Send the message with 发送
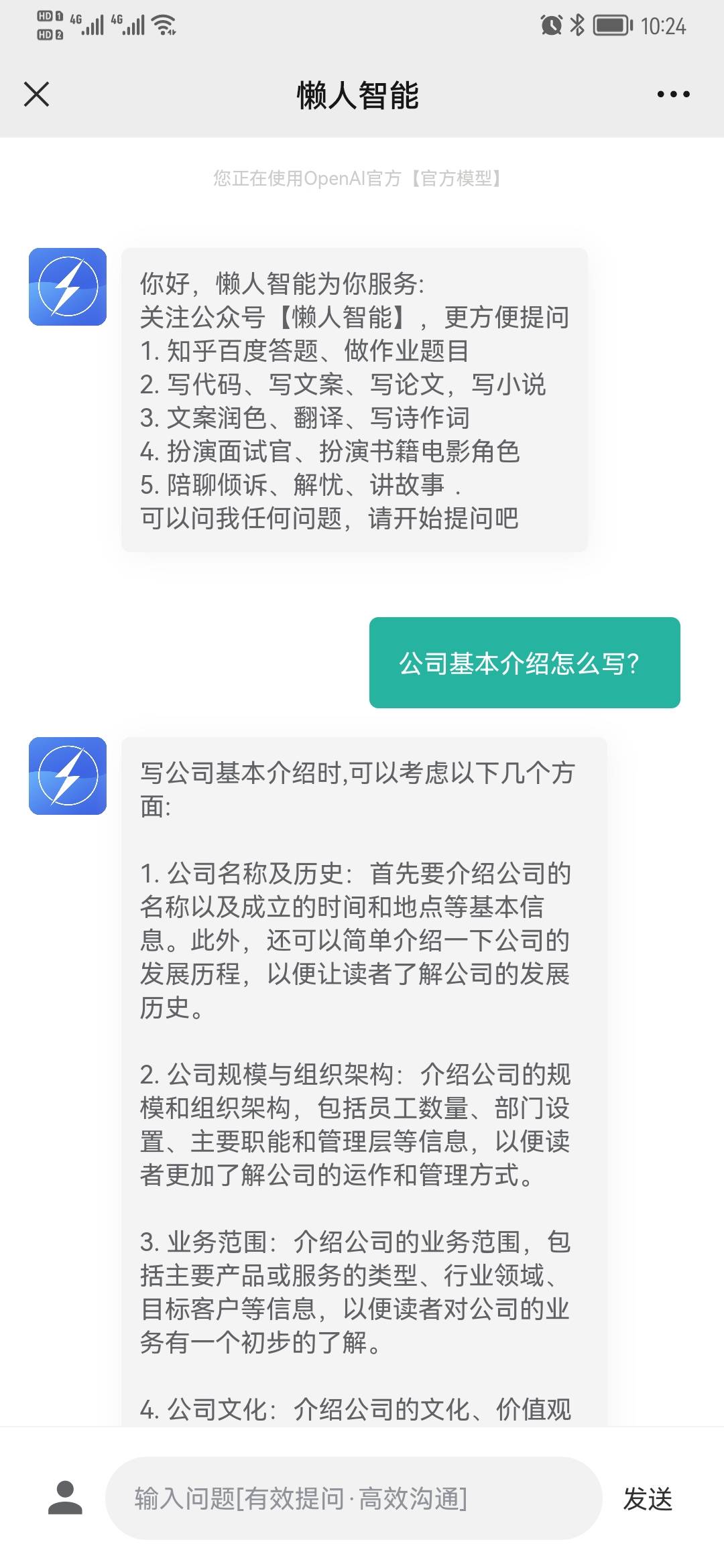Viewport: 724px width, 1568px height. (x=648, y=1499)
